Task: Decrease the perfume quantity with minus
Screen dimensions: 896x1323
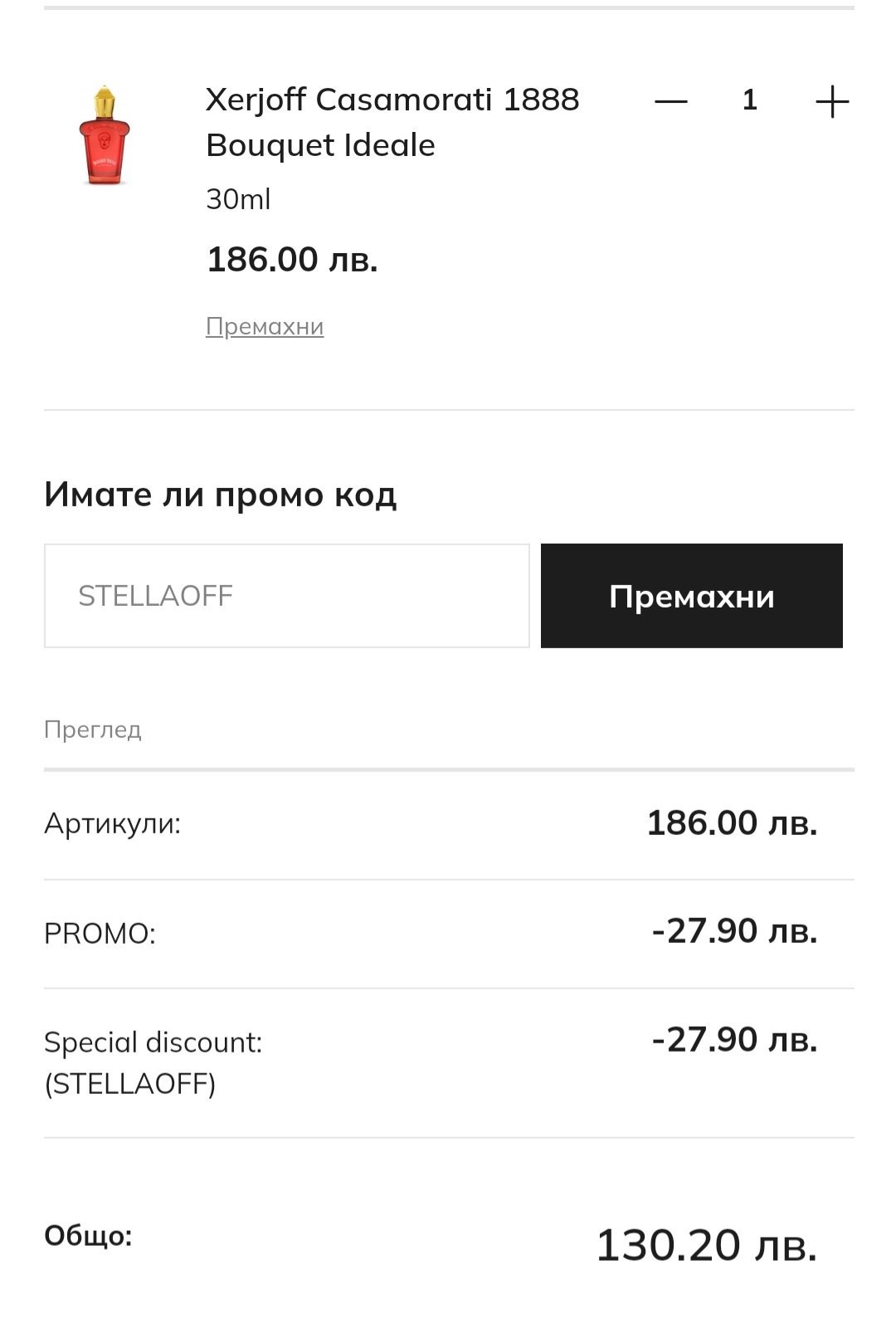Action: click(x=670, y=102)
